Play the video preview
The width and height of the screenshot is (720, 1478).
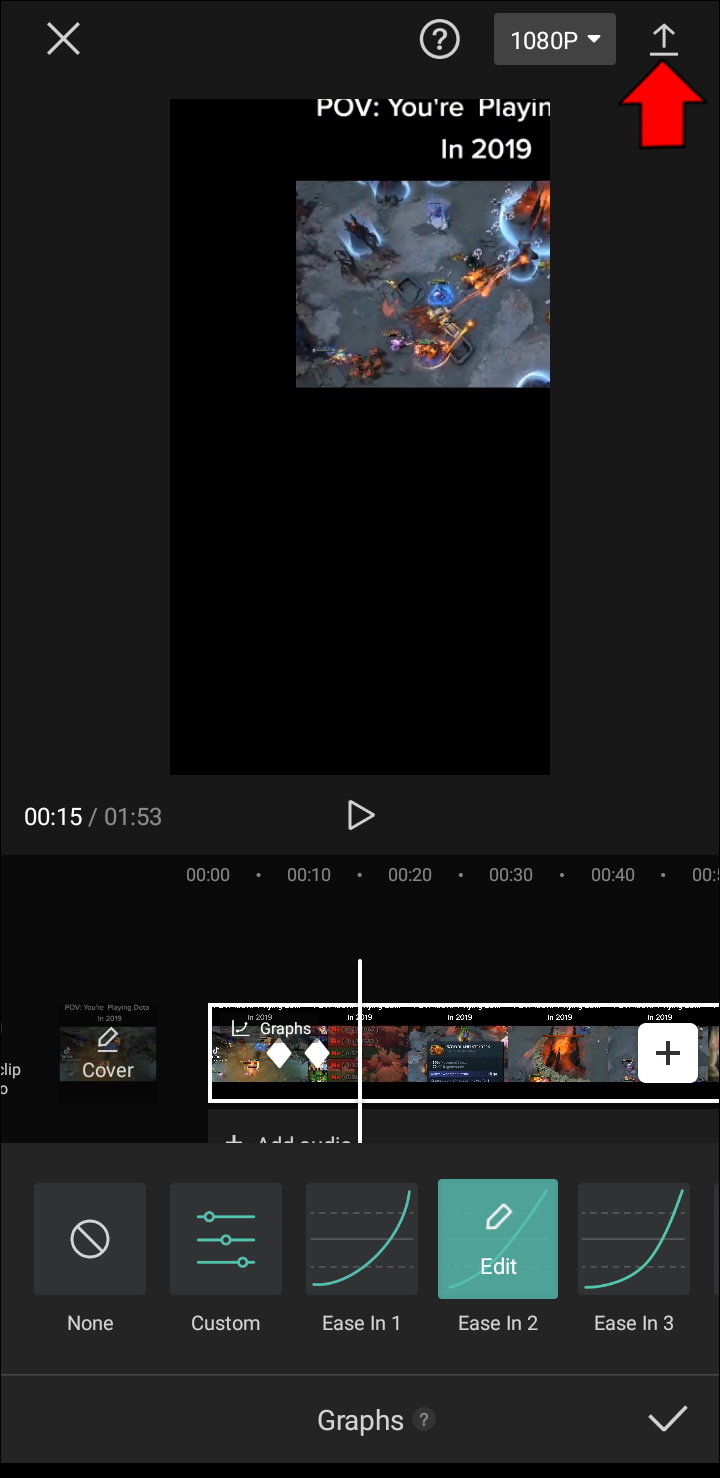(x=360, y=815)
